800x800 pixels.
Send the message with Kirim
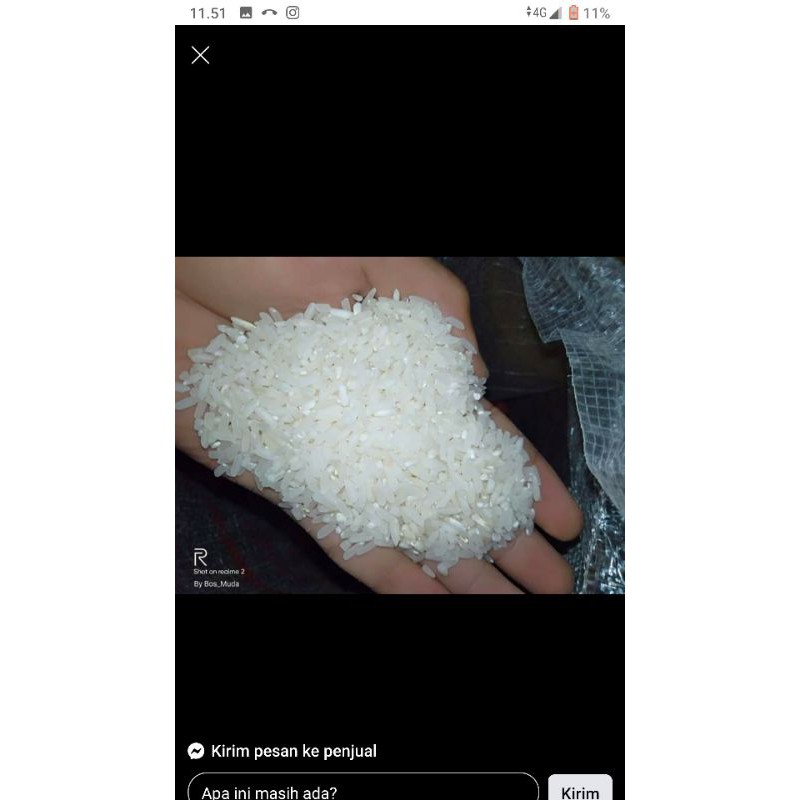pos(580,790)
